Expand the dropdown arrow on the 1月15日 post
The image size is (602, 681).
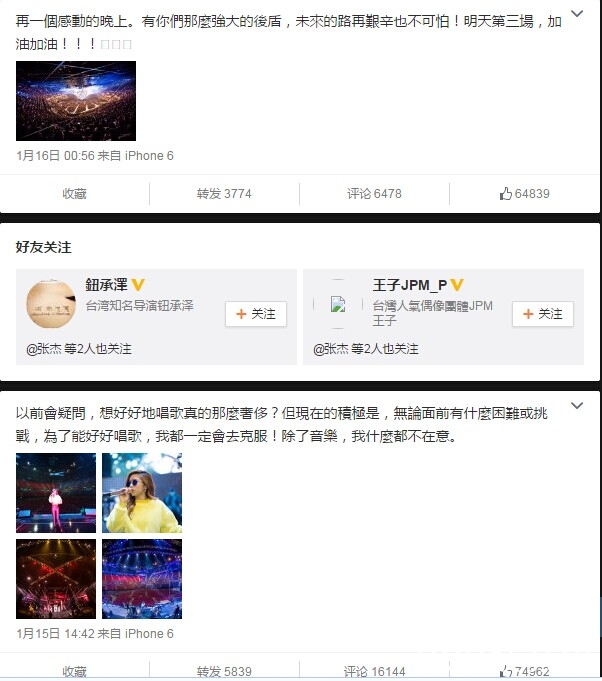pyautogui.click(x=576, y=406)
